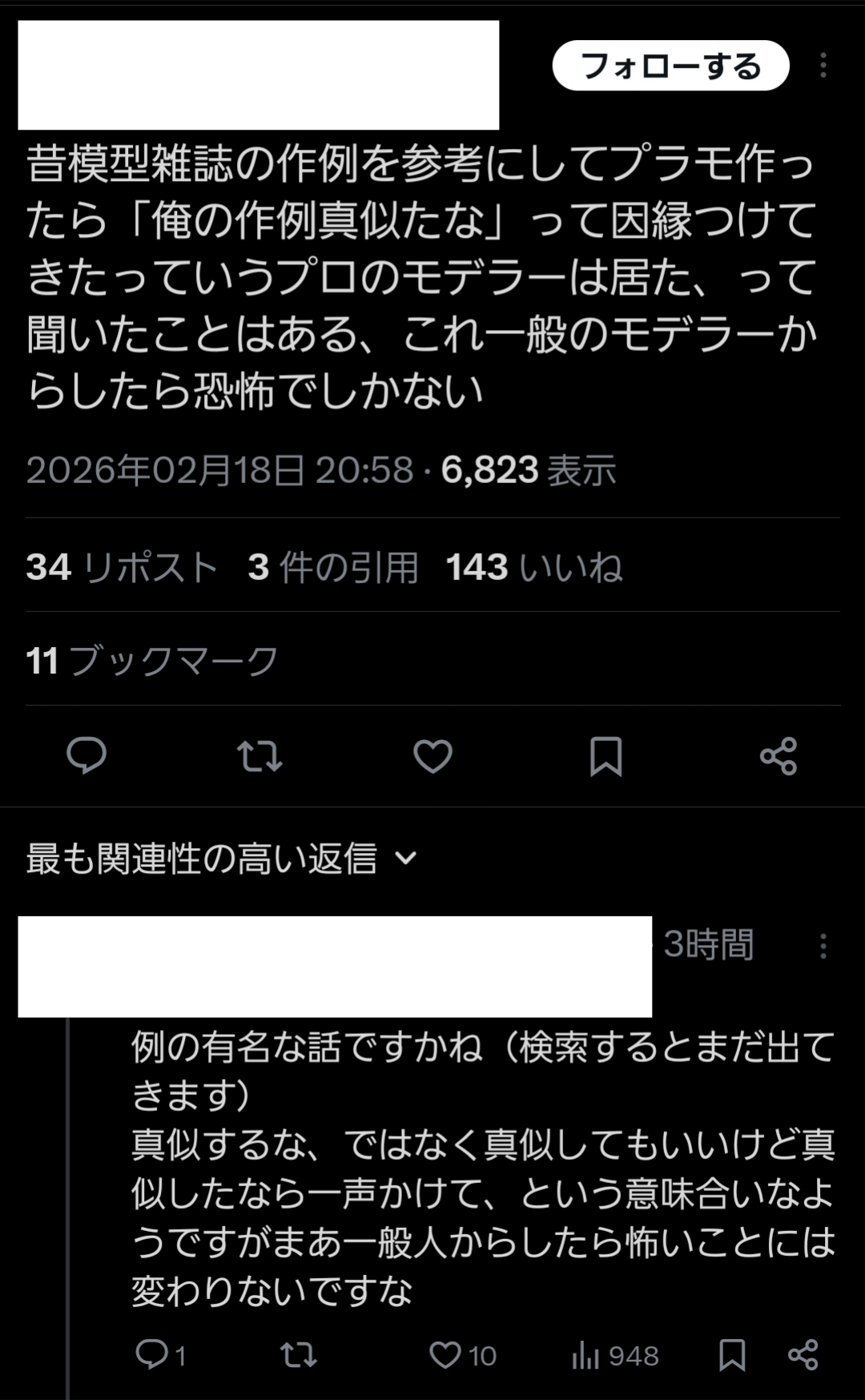The height and width of the screenshot is (1400, 865).
Task: Share the main post
Action: [x=778, y=755]
